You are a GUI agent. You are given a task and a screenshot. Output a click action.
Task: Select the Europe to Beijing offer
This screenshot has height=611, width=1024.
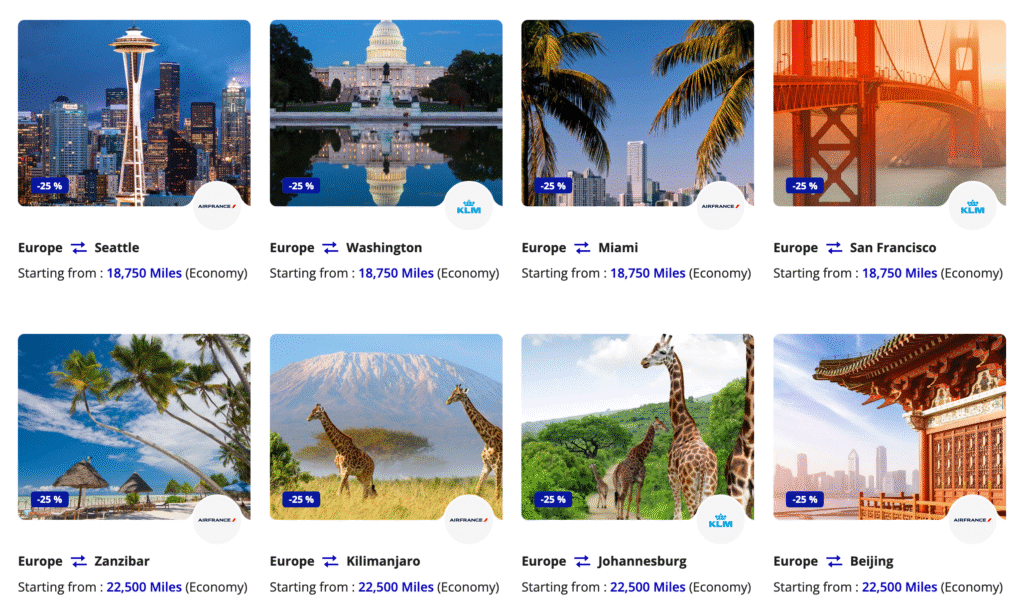coord(889,427)
